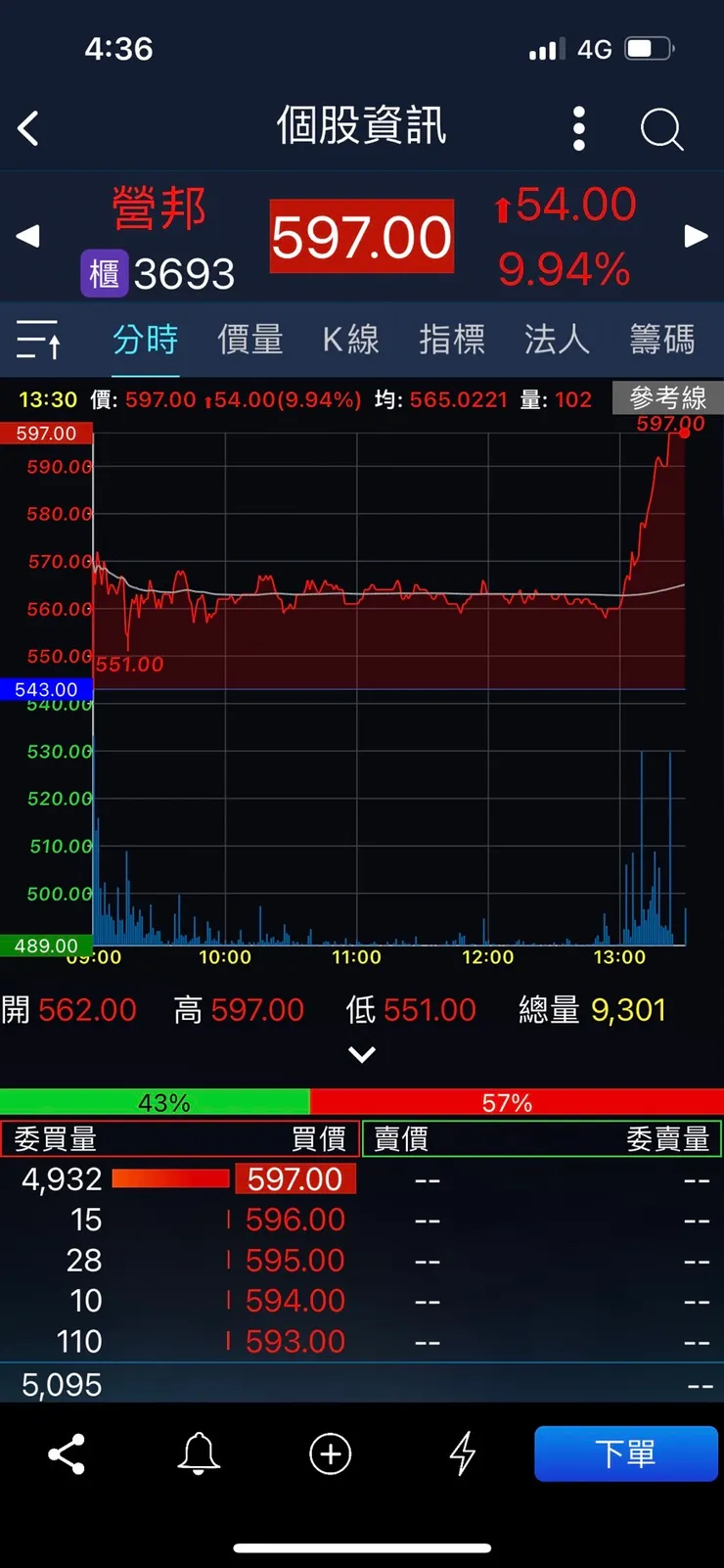Viewport: 724px width, 1568px height.
Task: Tap the plus icon to add to watchlist
Action: 330,1454
